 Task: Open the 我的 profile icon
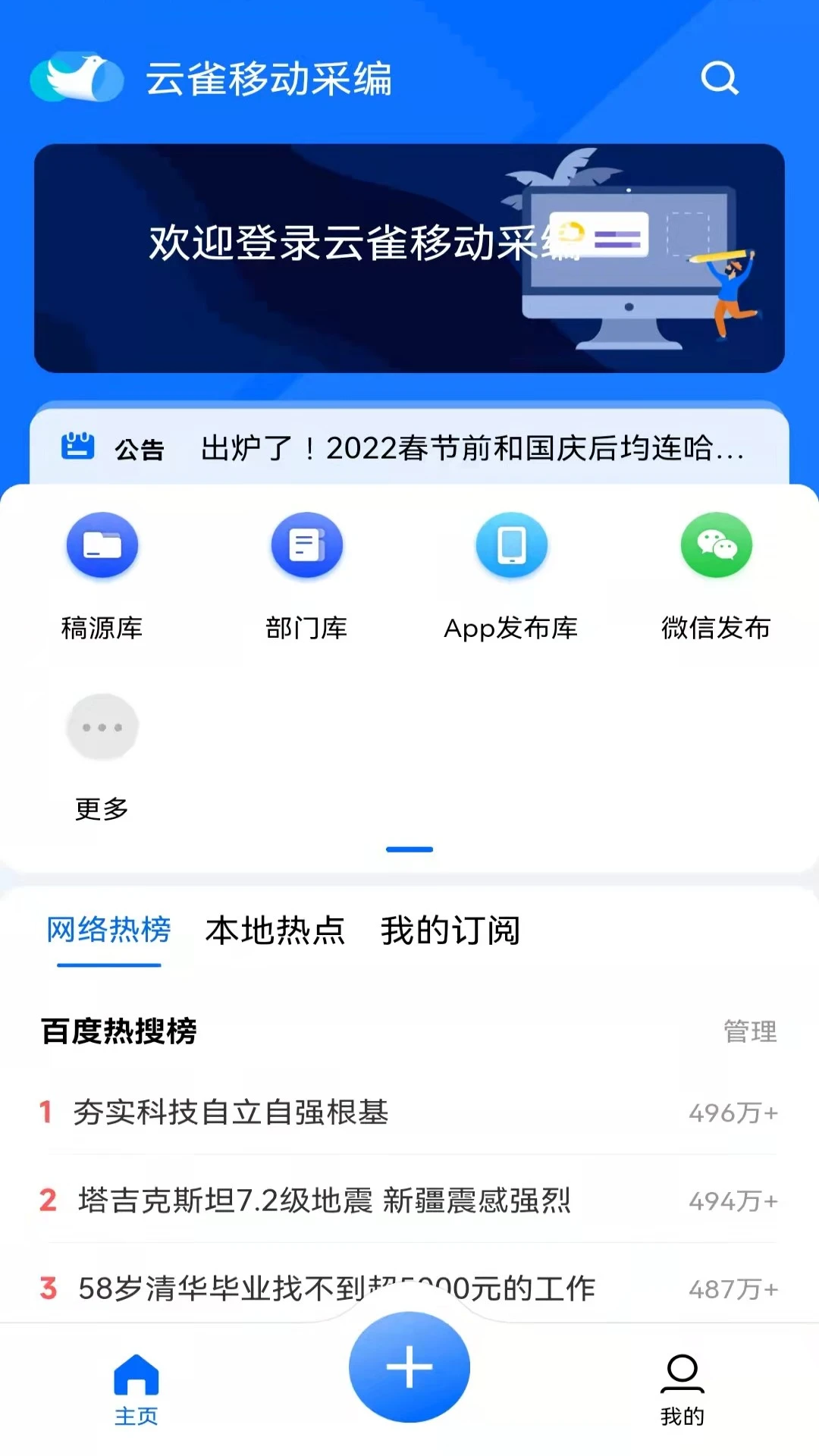[683, 1380]
